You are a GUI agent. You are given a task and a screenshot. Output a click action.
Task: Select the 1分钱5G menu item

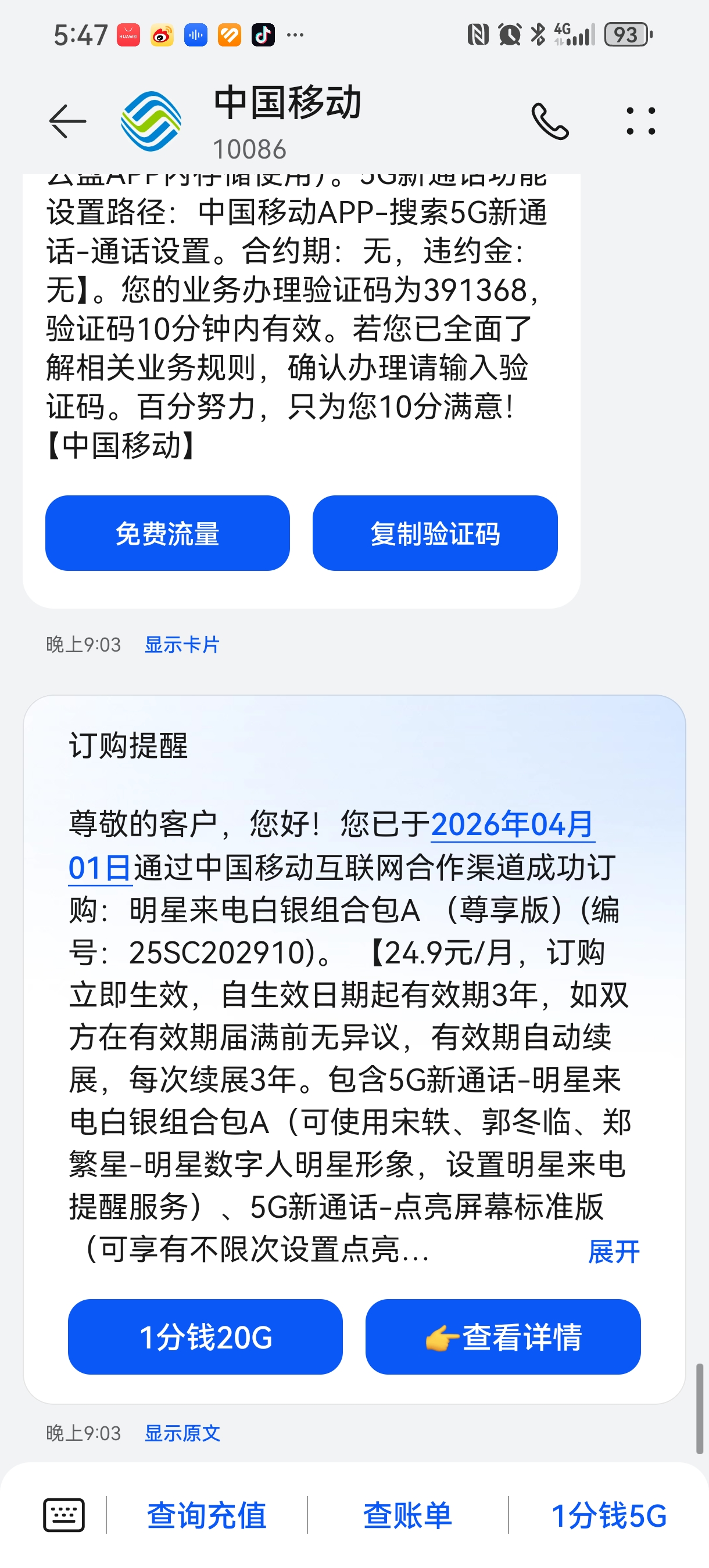click(608, 1515)
